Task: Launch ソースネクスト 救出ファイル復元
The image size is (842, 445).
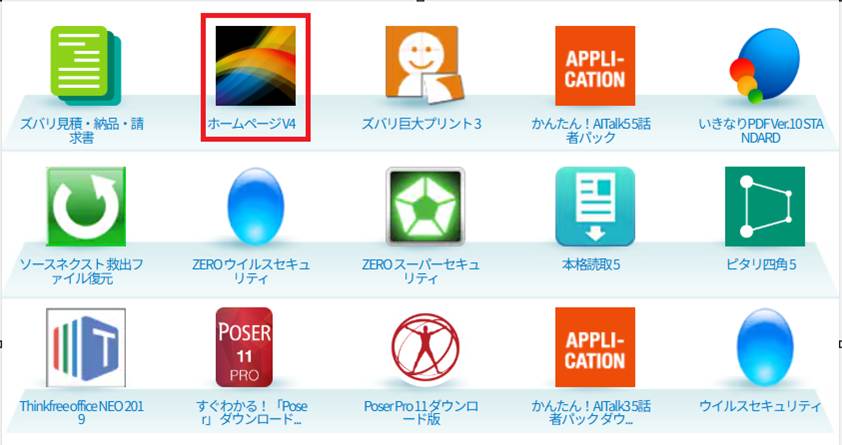Action: click(85, 207)
